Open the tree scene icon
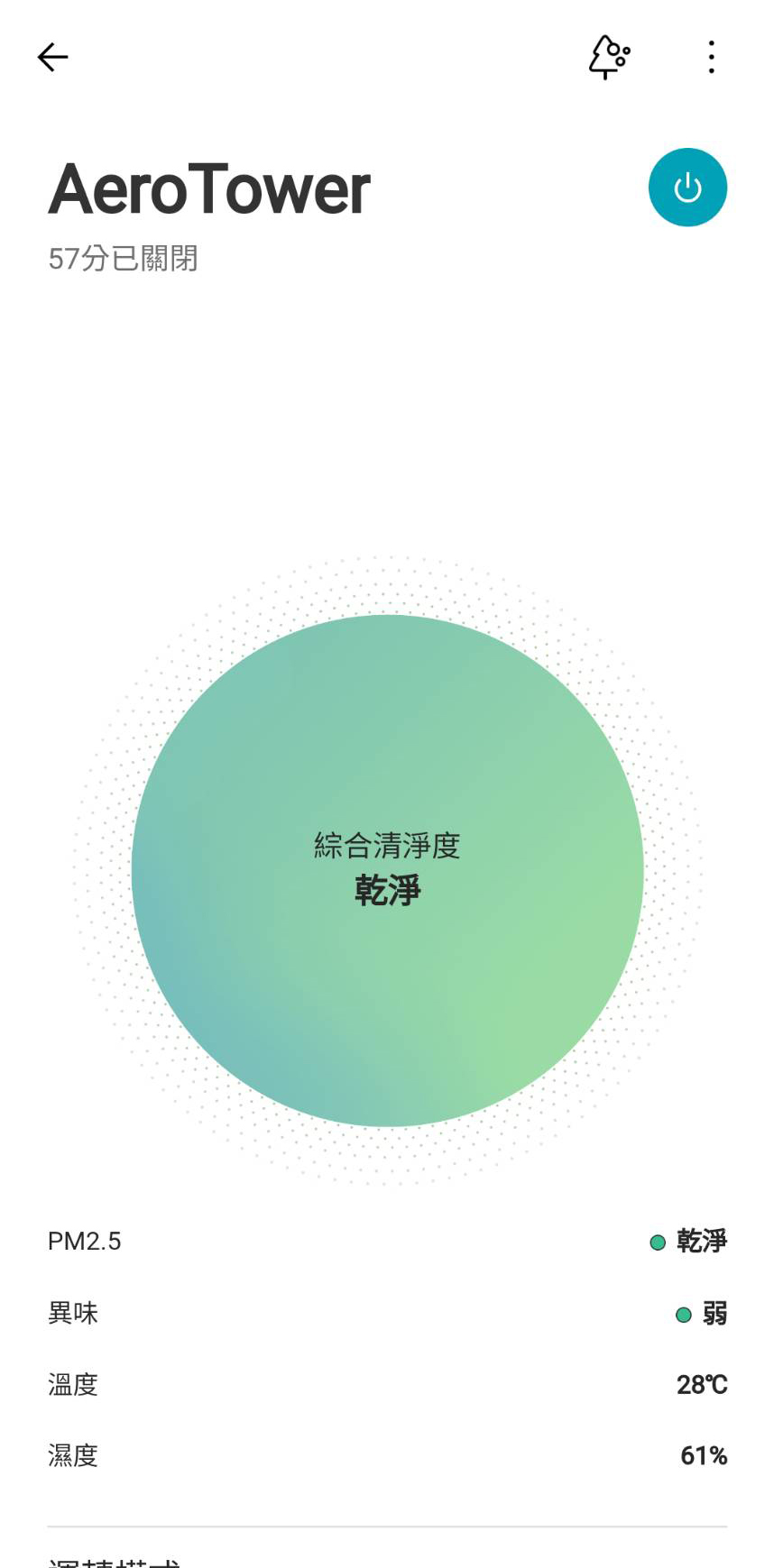The image size is (774, 1568). pyautogui.click(x=608, y=58)
